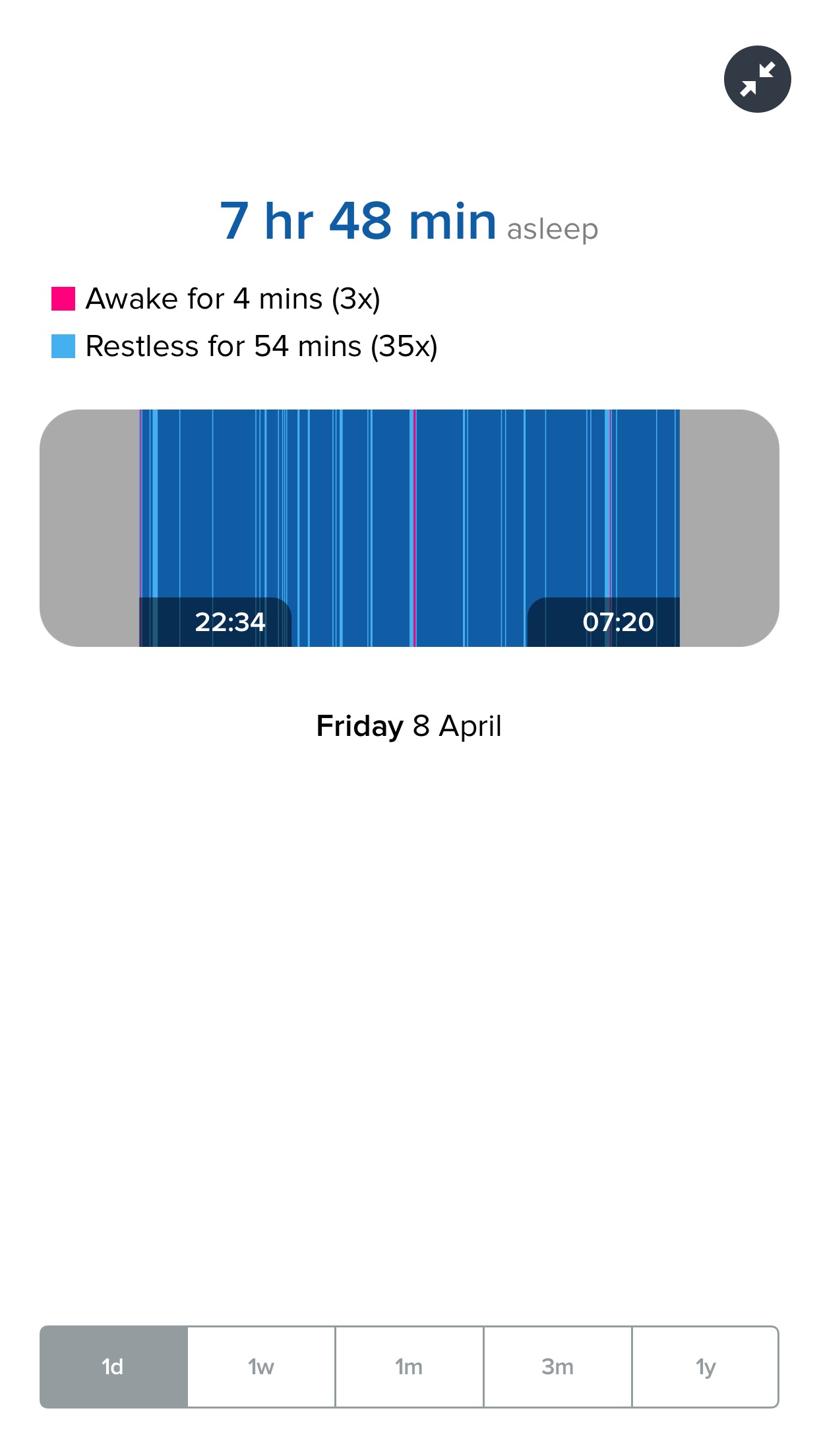Show the 1y sleep history
This screenshot has height=1456, width=819.
[705, 1366]
